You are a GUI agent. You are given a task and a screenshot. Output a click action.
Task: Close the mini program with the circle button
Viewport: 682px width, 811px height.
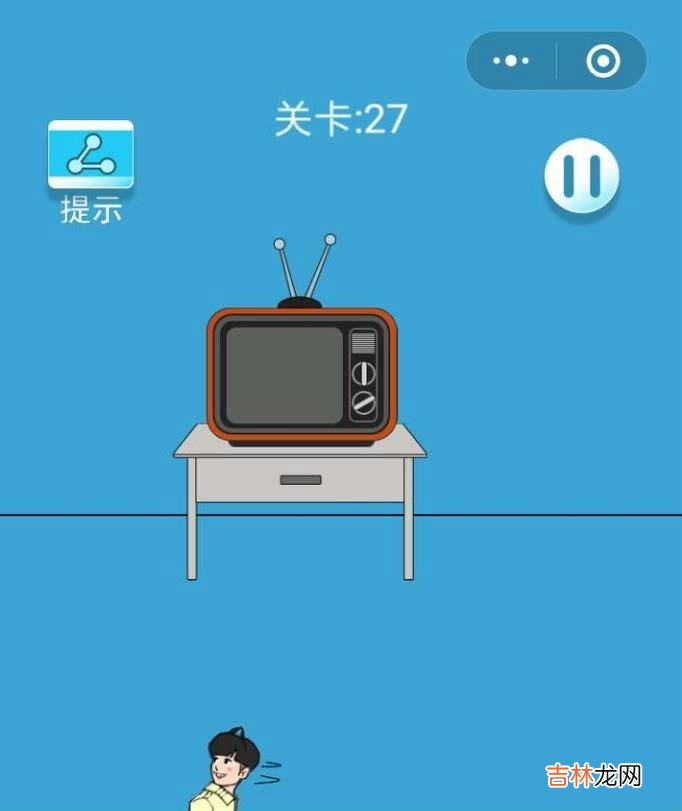coord(602,61)
